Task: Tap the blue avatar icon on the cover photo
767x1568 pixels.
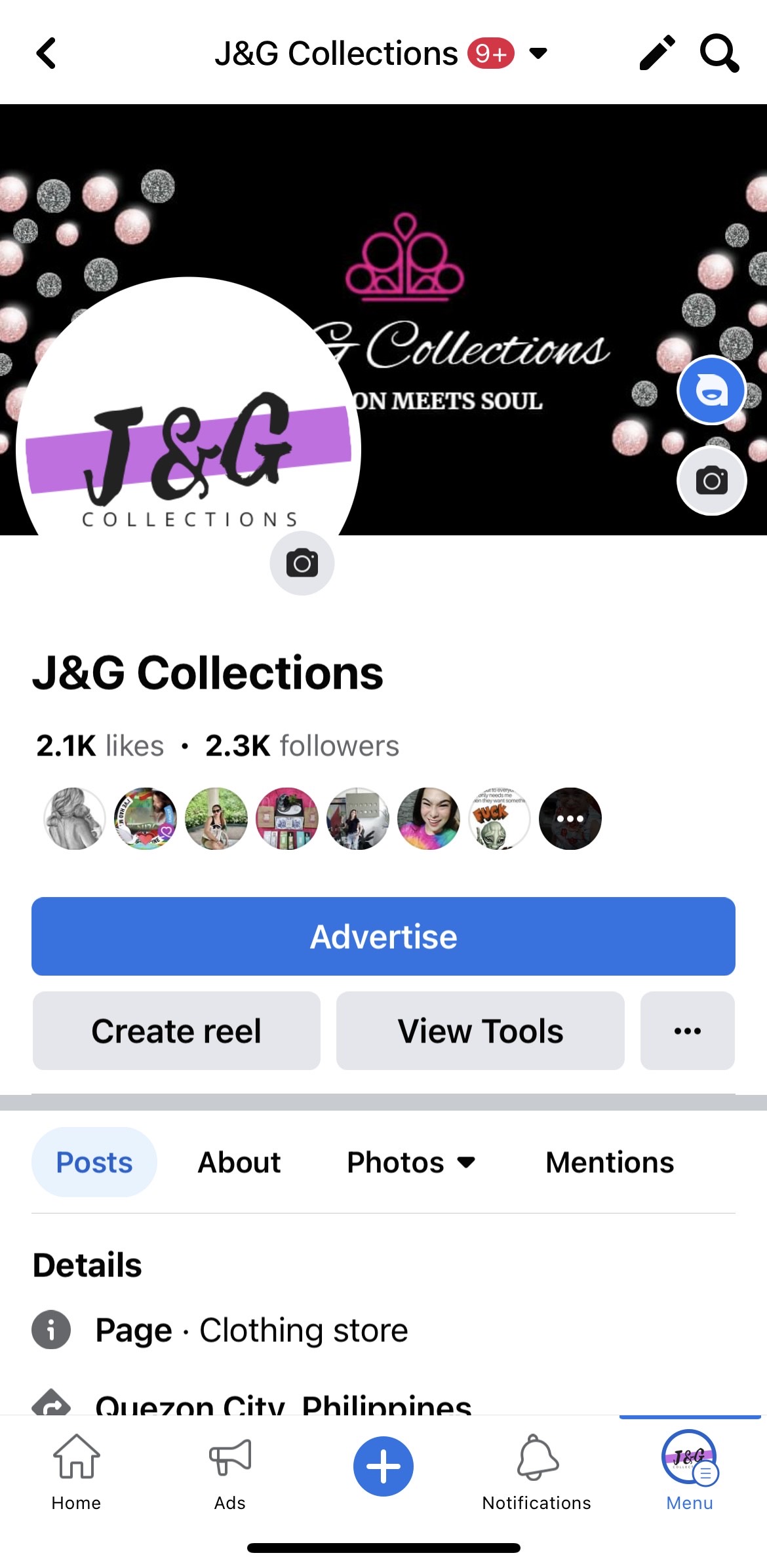Action: click(x=711, y=391)
